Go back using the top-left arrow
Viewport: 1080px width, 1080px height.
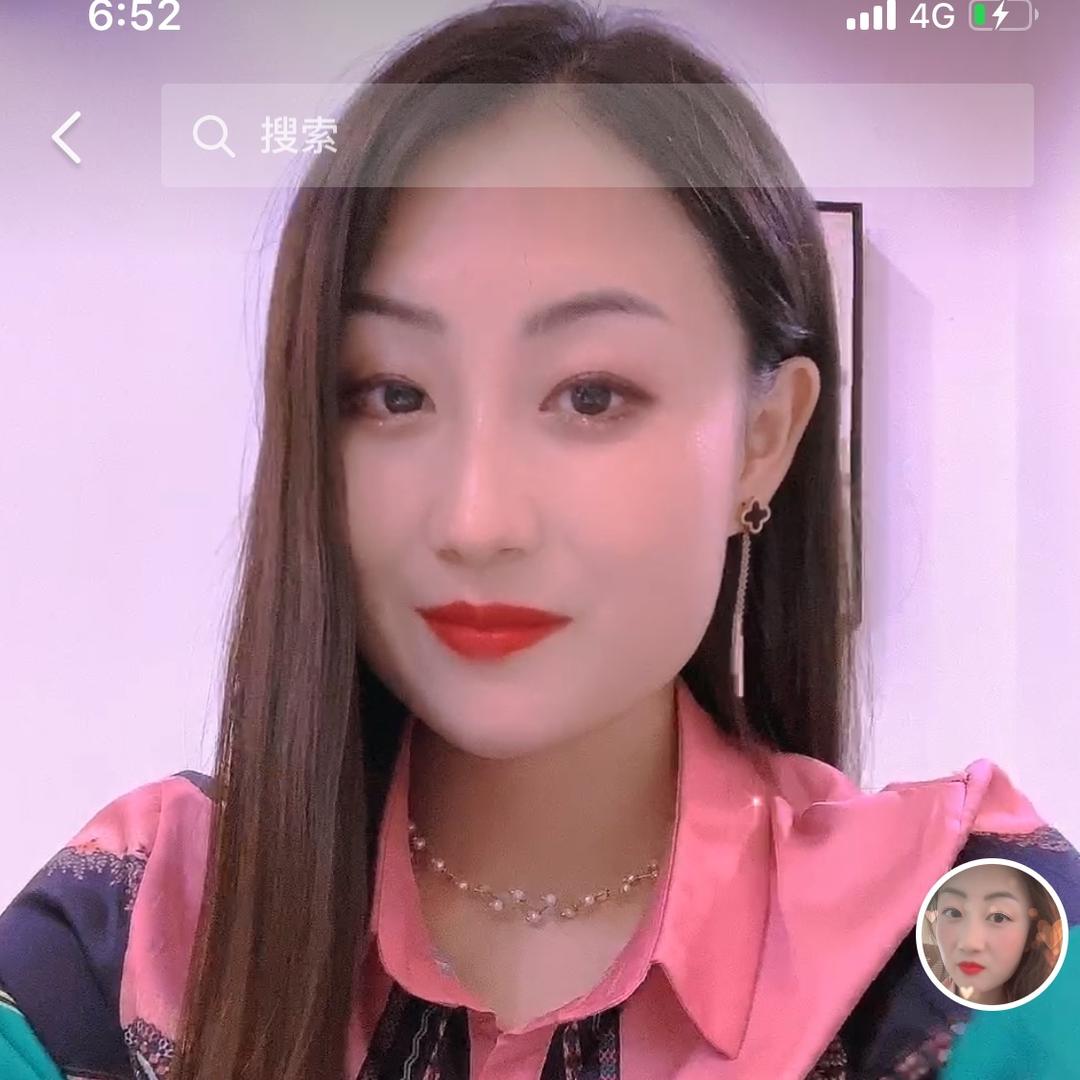point(67,137)
